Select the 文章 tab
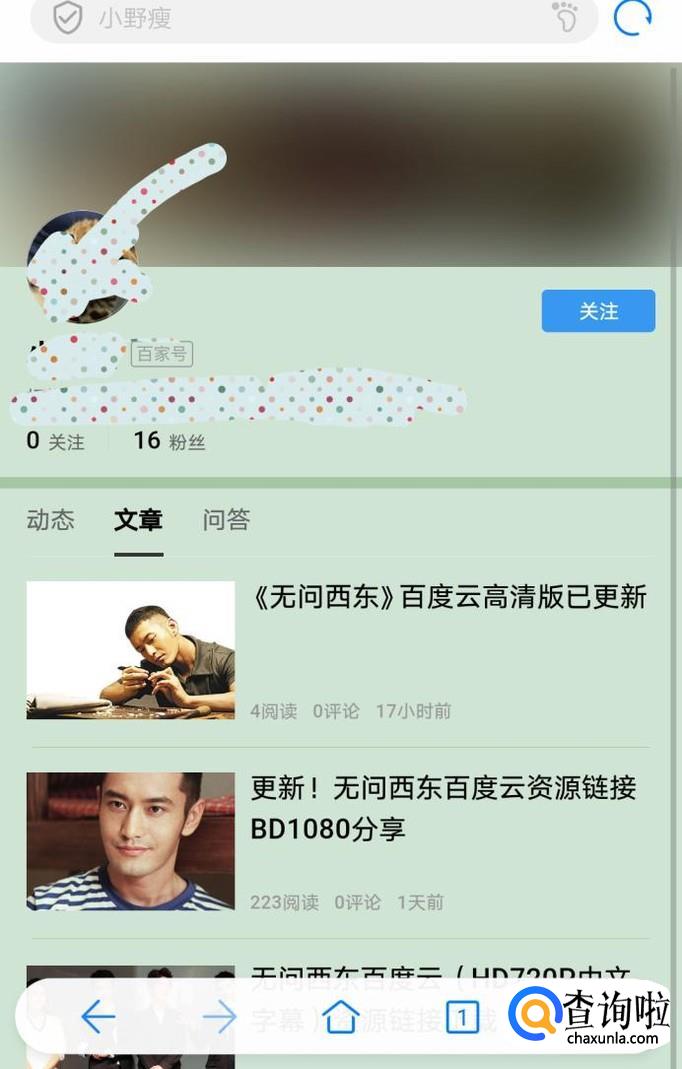Screen dimensions: 682x1069 coord(138,520)
